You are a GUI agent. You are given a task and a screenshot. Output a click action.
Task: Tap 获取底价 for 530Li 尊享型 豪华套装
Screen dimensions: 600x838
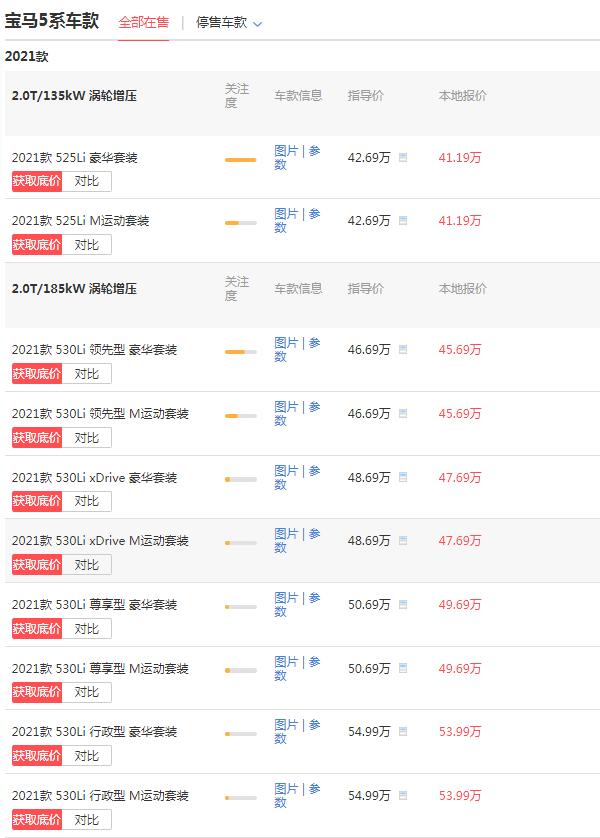pyautogui.click(x=37, y=629)
